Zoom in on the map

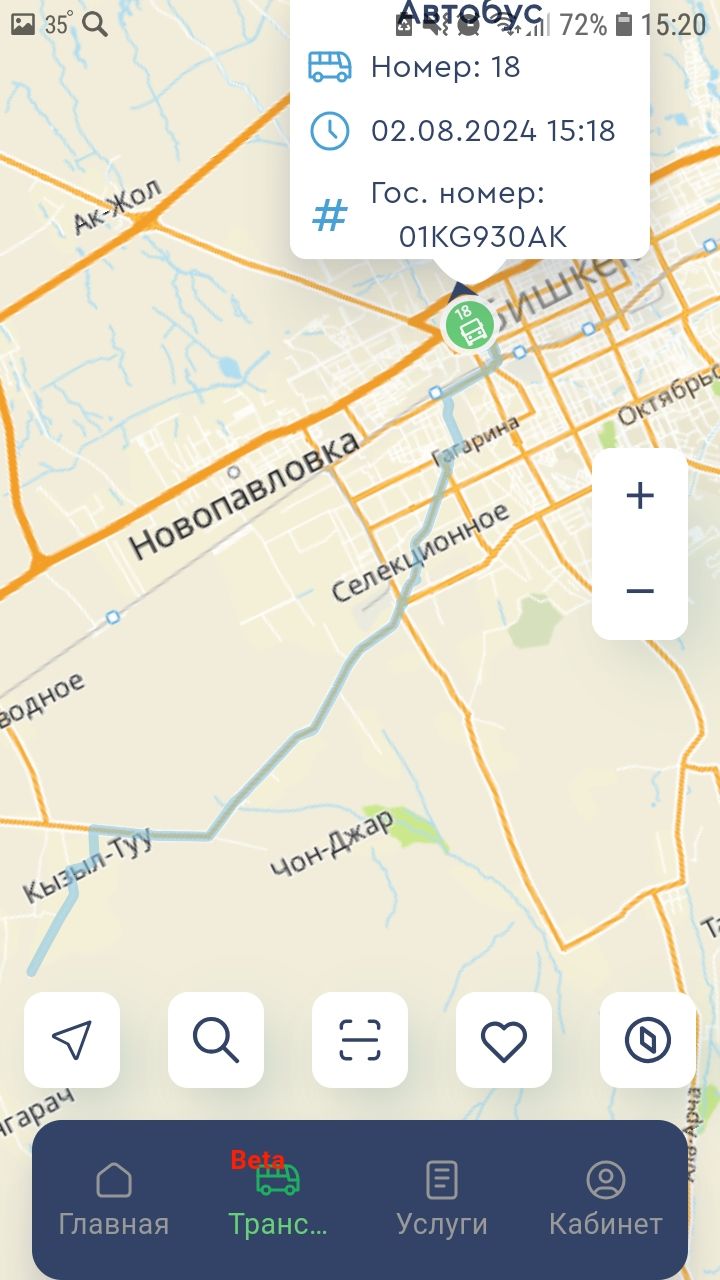[640, 496]
